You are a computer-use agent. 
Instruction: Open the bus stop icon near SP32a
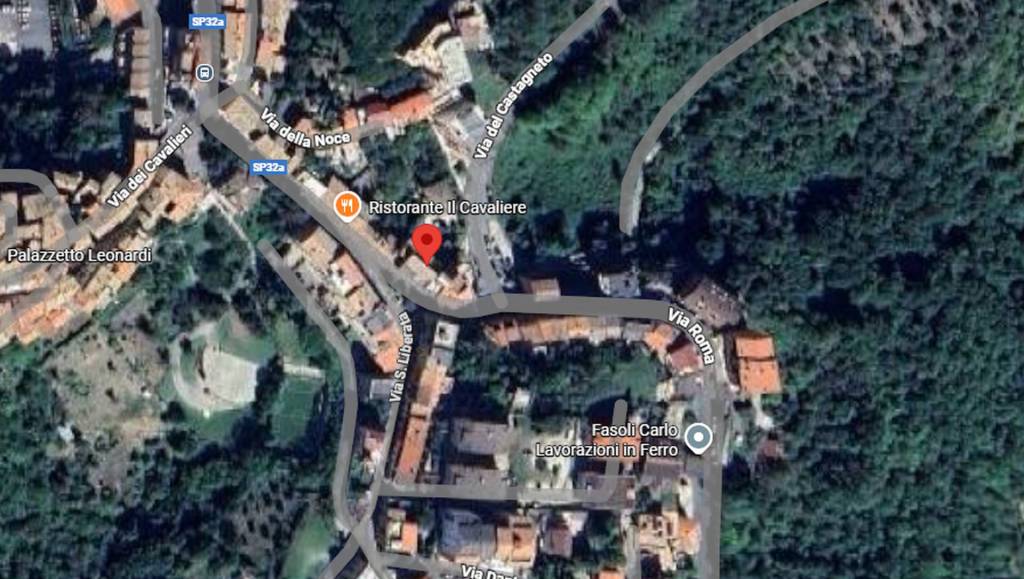coord(205,73)
